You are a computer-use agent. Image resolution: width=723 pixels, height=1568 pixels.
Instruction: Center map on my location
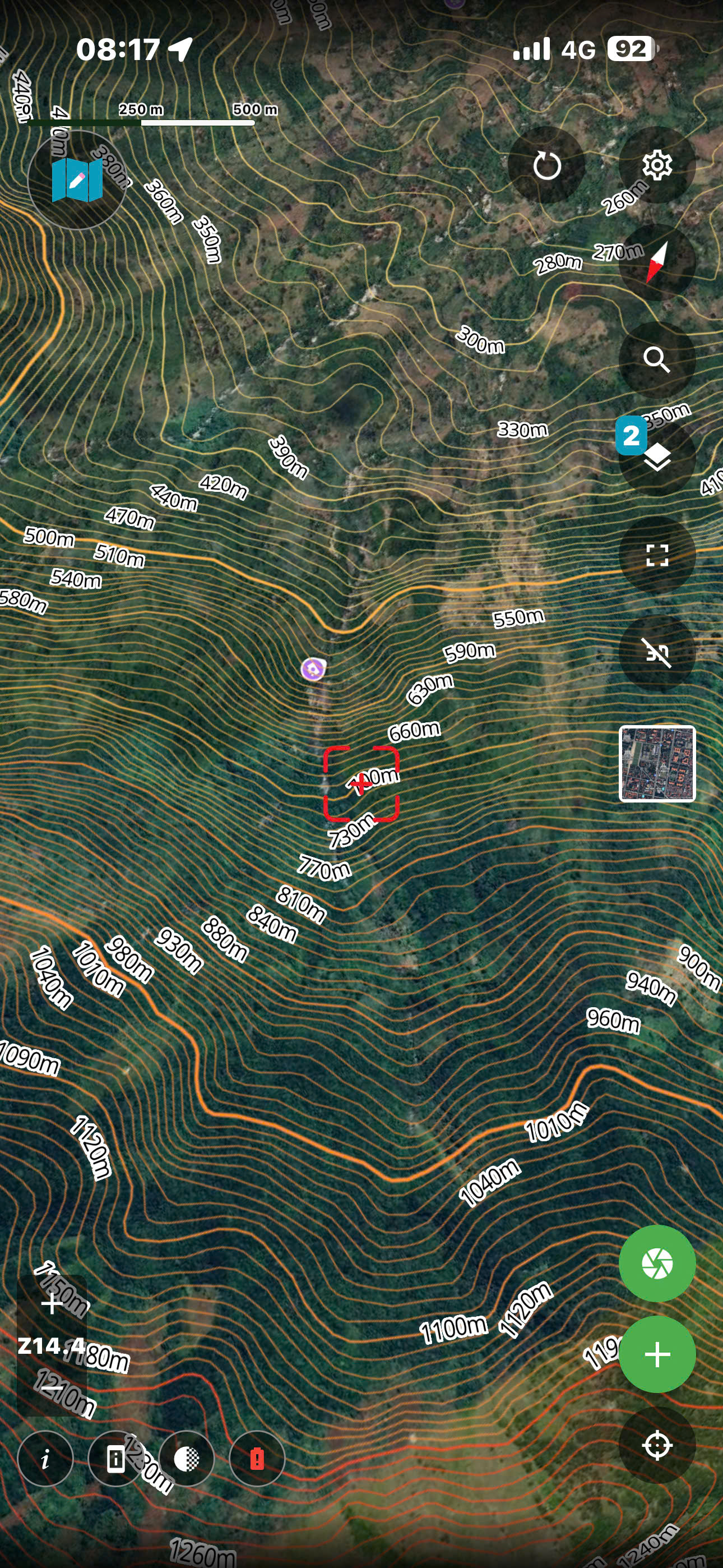coord(657,1445)
